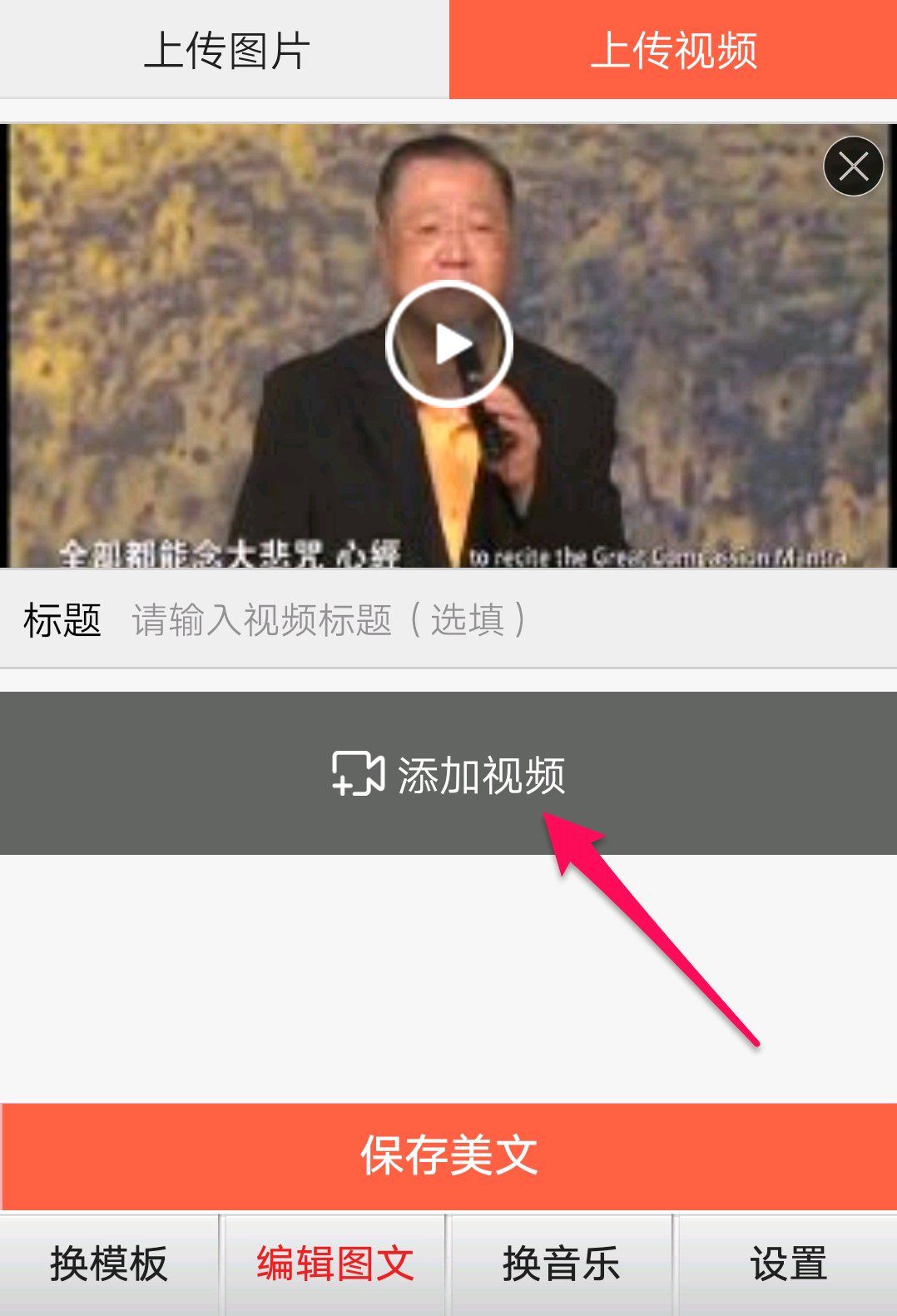Focus the video title input field
Viewport: 897px width, 1316px height.
pos(499,620)
